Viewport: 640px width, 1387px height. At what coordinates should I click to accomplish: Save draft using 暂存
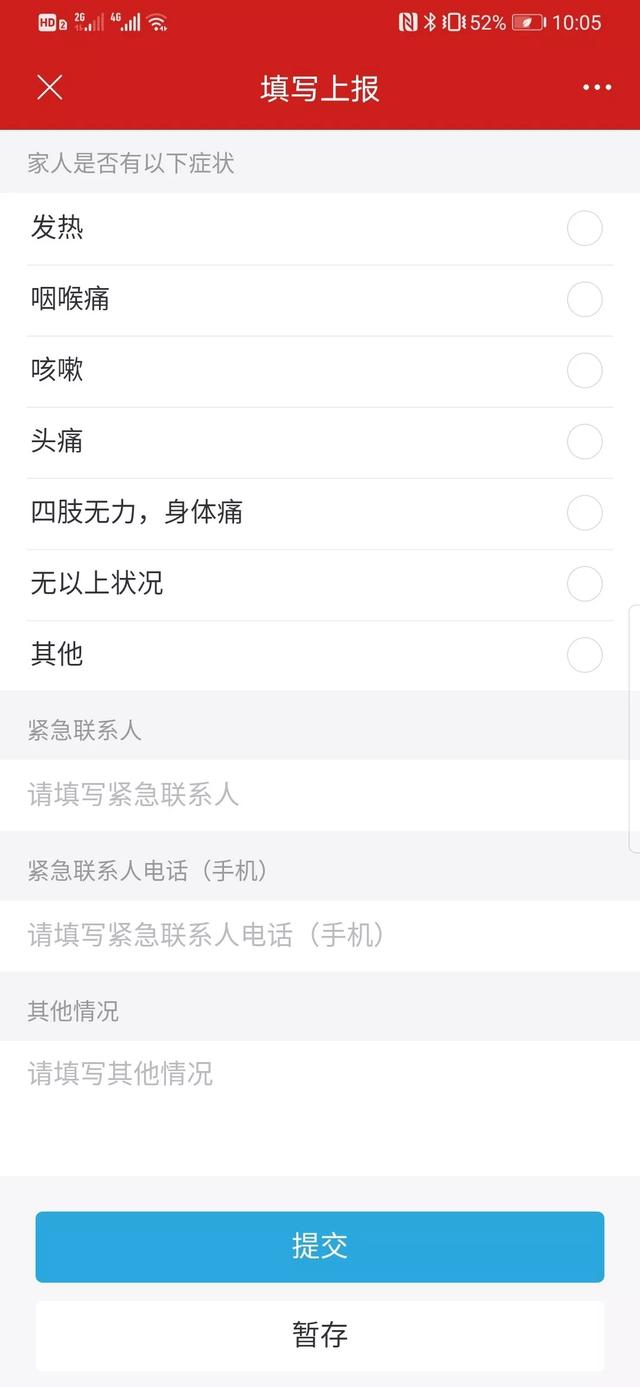tap(320, 1335)
